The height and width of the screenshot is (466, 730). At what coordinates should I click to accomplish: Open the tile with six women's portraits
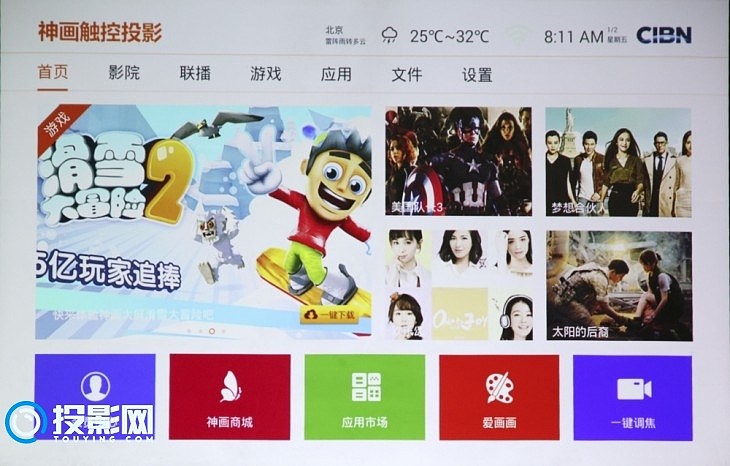pos(459,285)
